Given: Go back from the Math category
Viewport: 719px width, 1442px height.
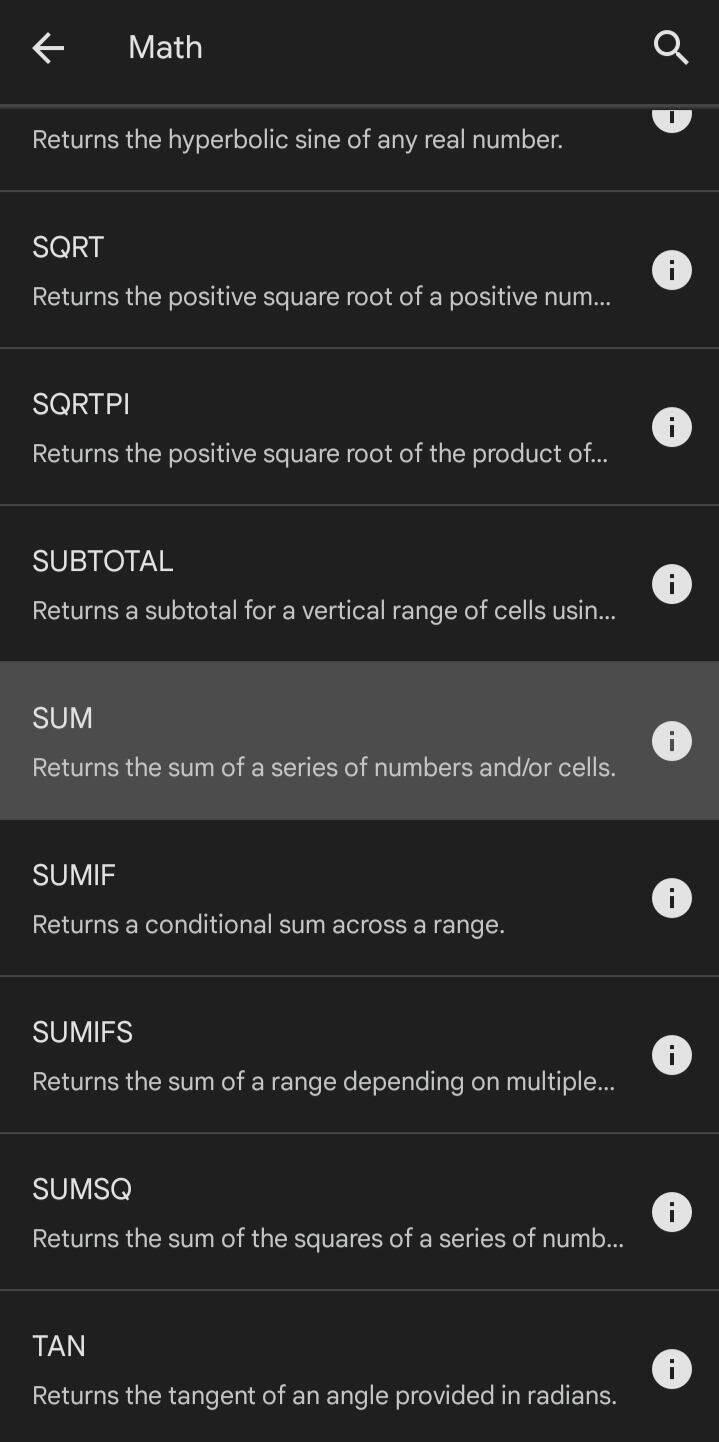Looking at the screenshot, I should point(48,47).
